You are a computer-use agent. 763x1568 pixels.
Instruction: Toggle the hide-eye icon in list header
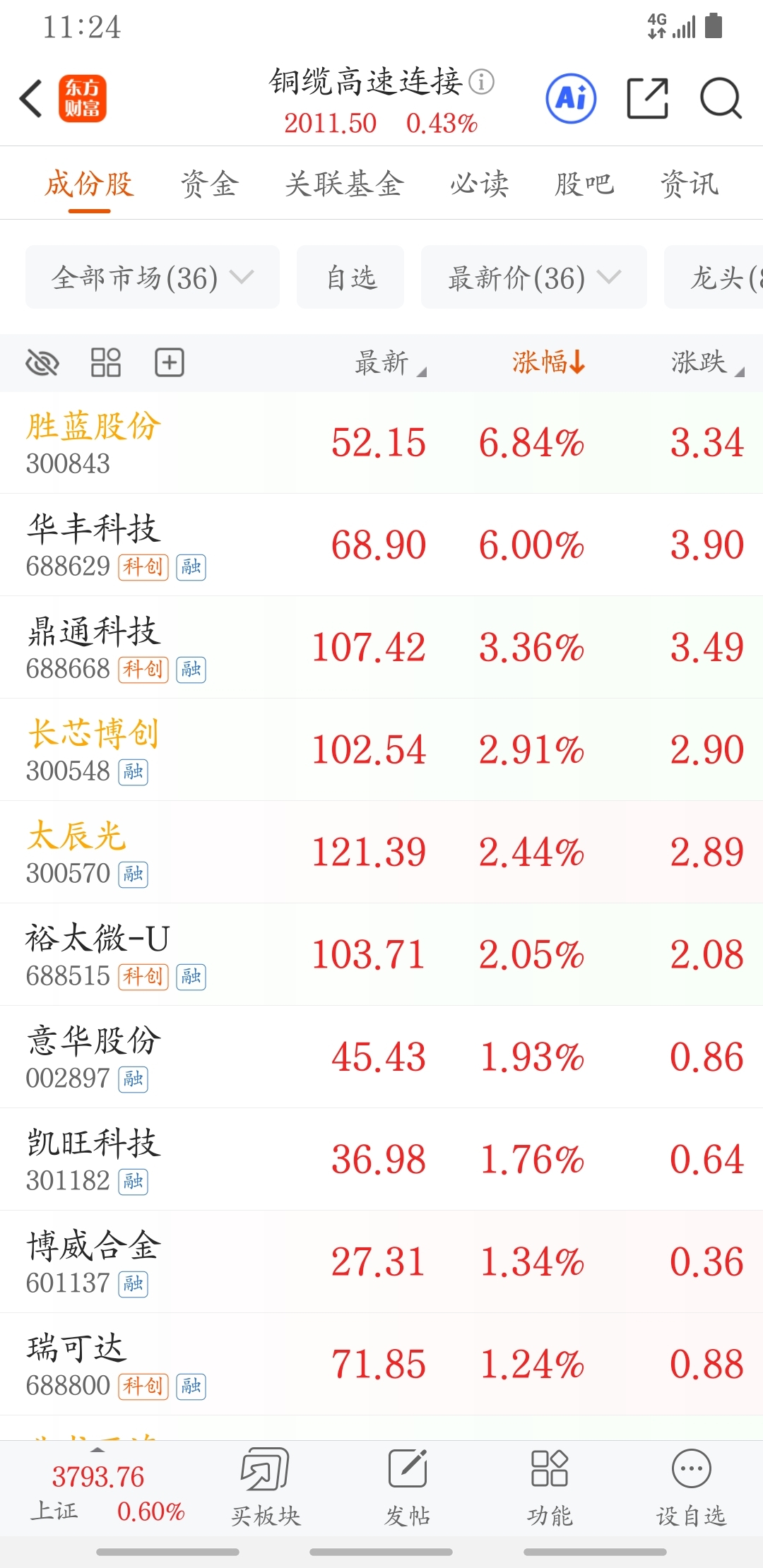[42, 363]
